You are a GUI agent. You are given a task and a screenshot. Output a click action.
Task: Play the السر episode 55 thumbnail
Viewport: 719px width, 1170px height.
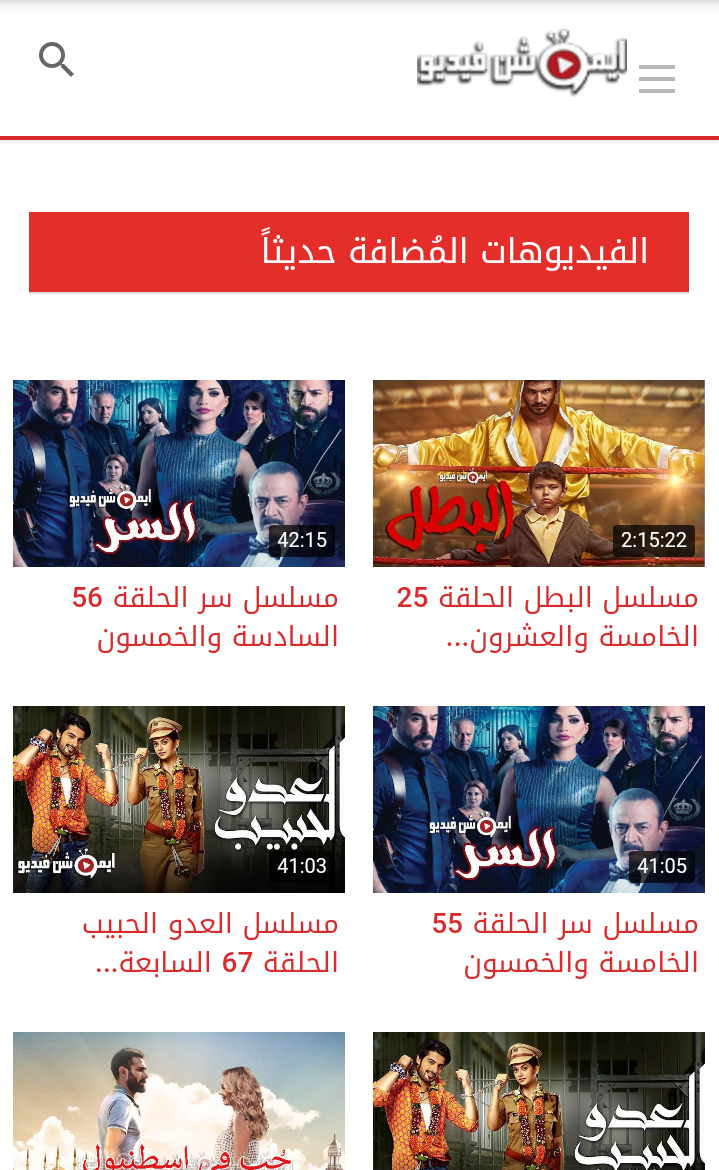(x=539, y=799)
